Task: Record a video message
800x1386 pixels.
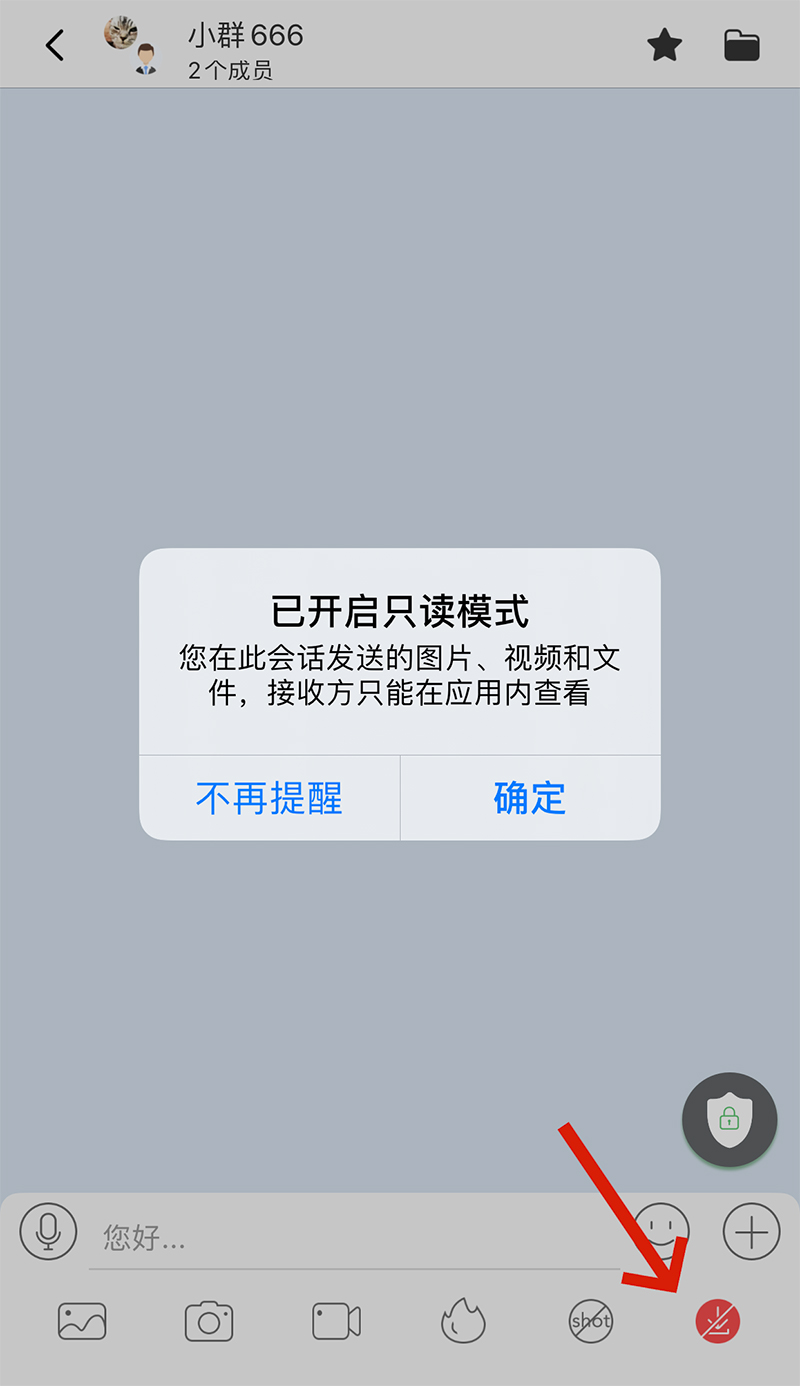Action: (336, 1321)
